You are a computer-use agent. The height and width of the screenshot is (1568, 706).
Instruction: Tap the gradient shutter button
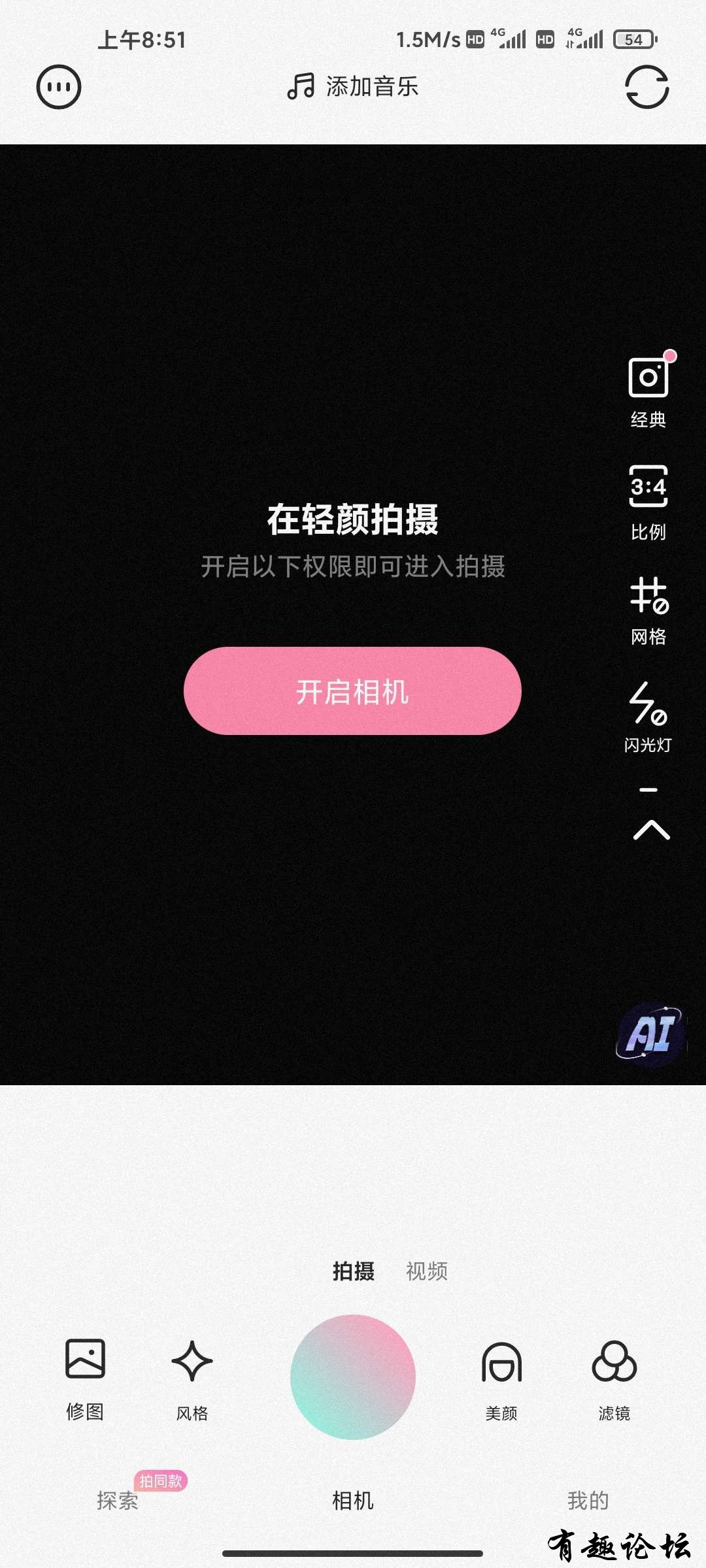point(353,1377)
